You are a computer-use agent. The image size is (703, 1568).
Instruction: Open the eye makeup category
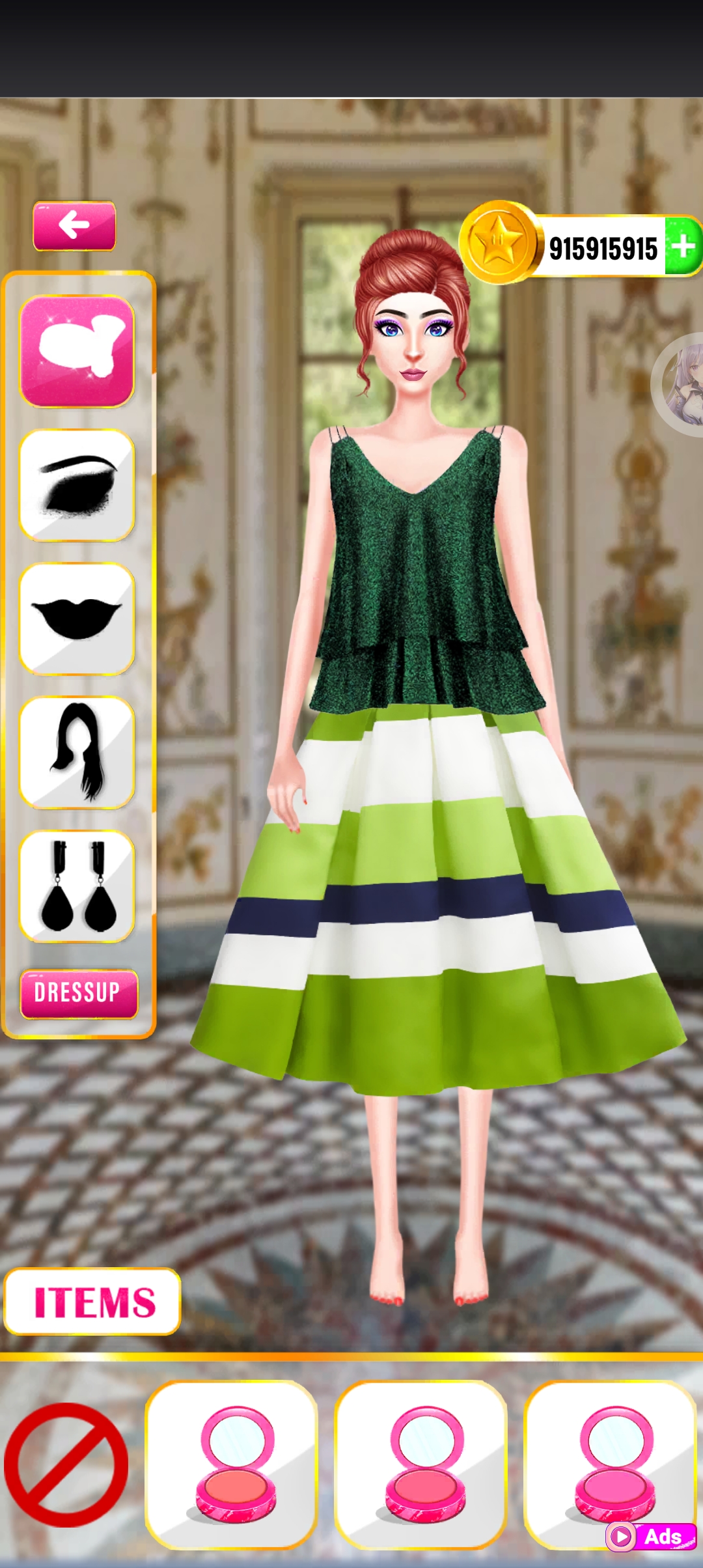pyautogui.click(x=77, y=485)
